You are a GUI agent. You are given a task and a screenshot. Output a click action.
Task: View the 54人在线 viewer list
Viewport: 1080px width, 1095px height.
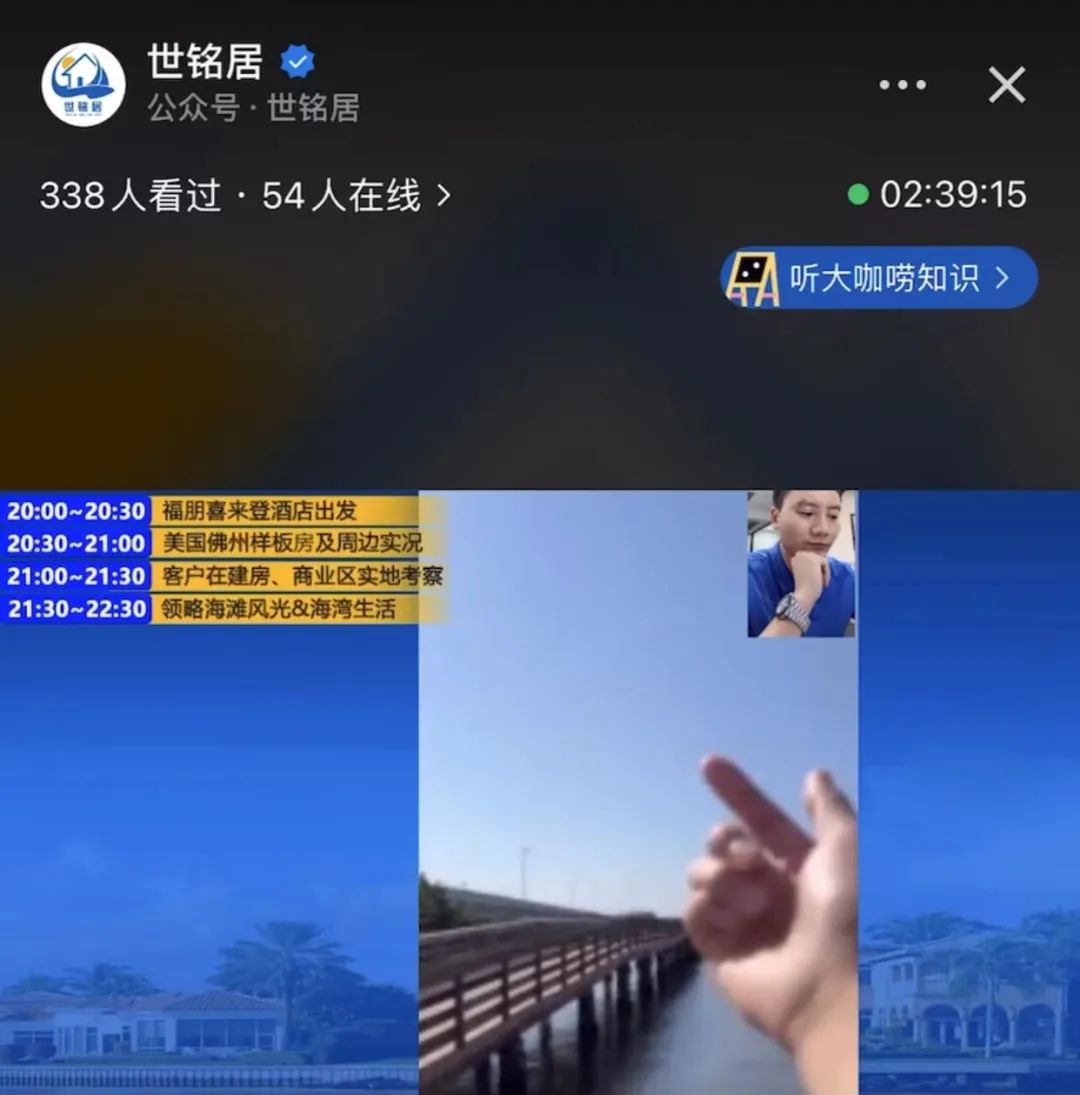pos(355,196)
